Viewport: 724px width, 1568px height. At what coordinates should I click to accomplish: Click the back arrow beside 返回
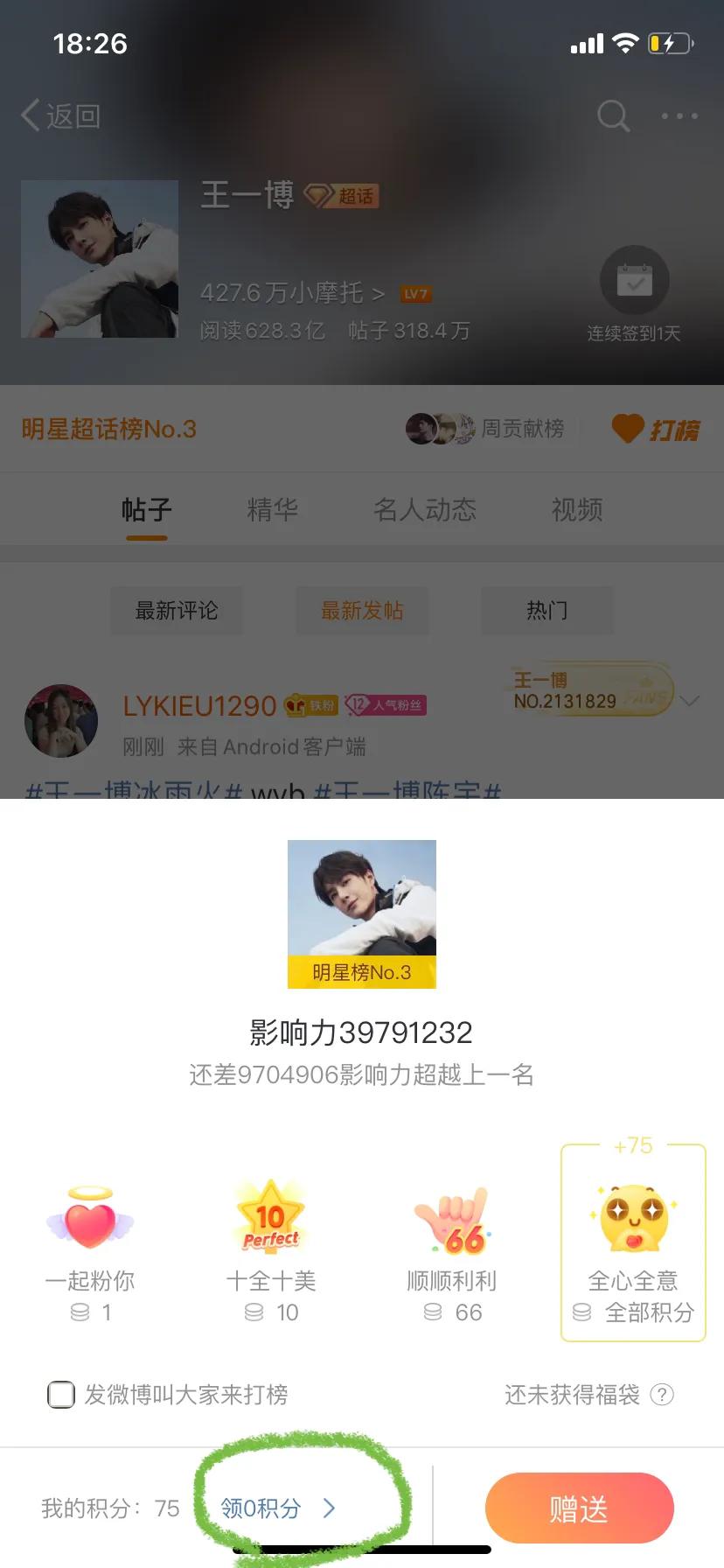click(x=28, y=115)
